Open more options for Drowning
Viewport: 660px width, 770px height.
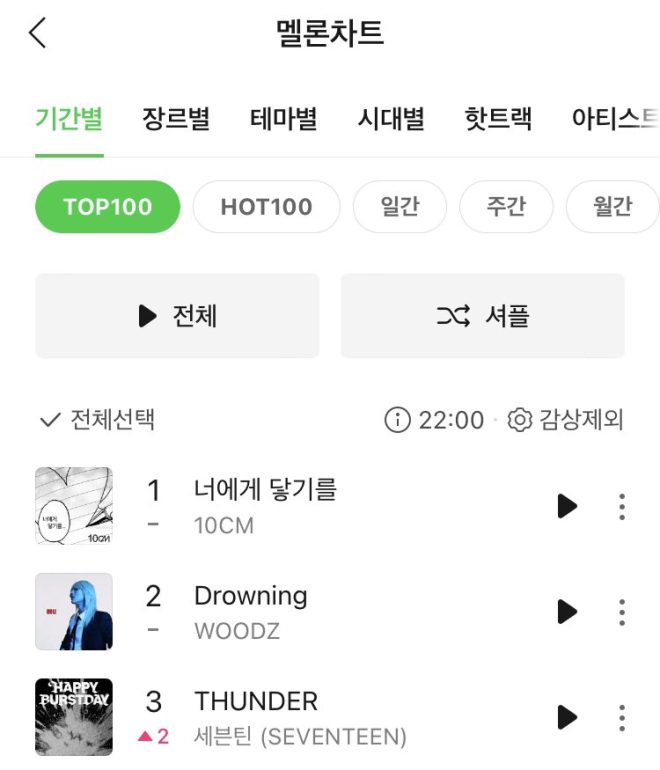pyautogui.click(x=622, y=611)
